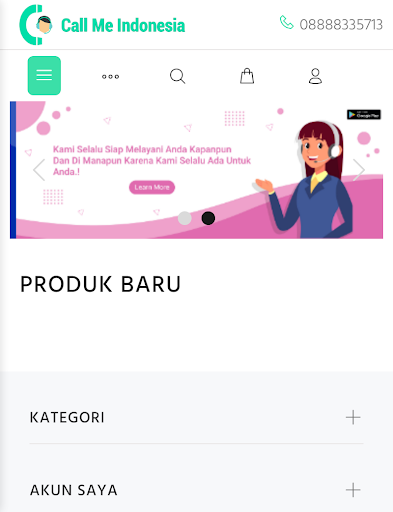The image size is (393, 512).
Task: Expand the Akun Saya section
Action: point(196,490)
